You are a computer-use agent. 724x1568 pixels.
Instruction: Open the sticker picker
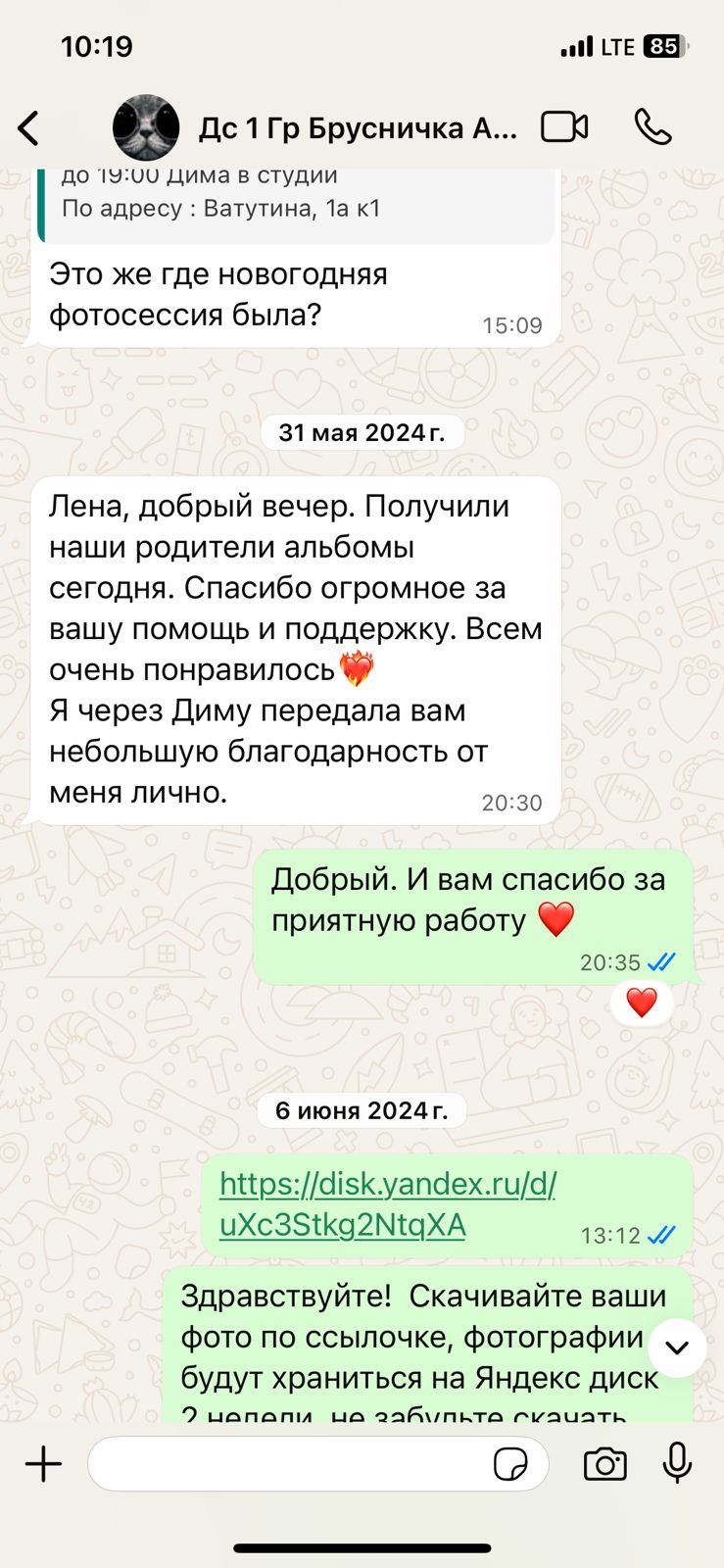[x=510, y=1465]
